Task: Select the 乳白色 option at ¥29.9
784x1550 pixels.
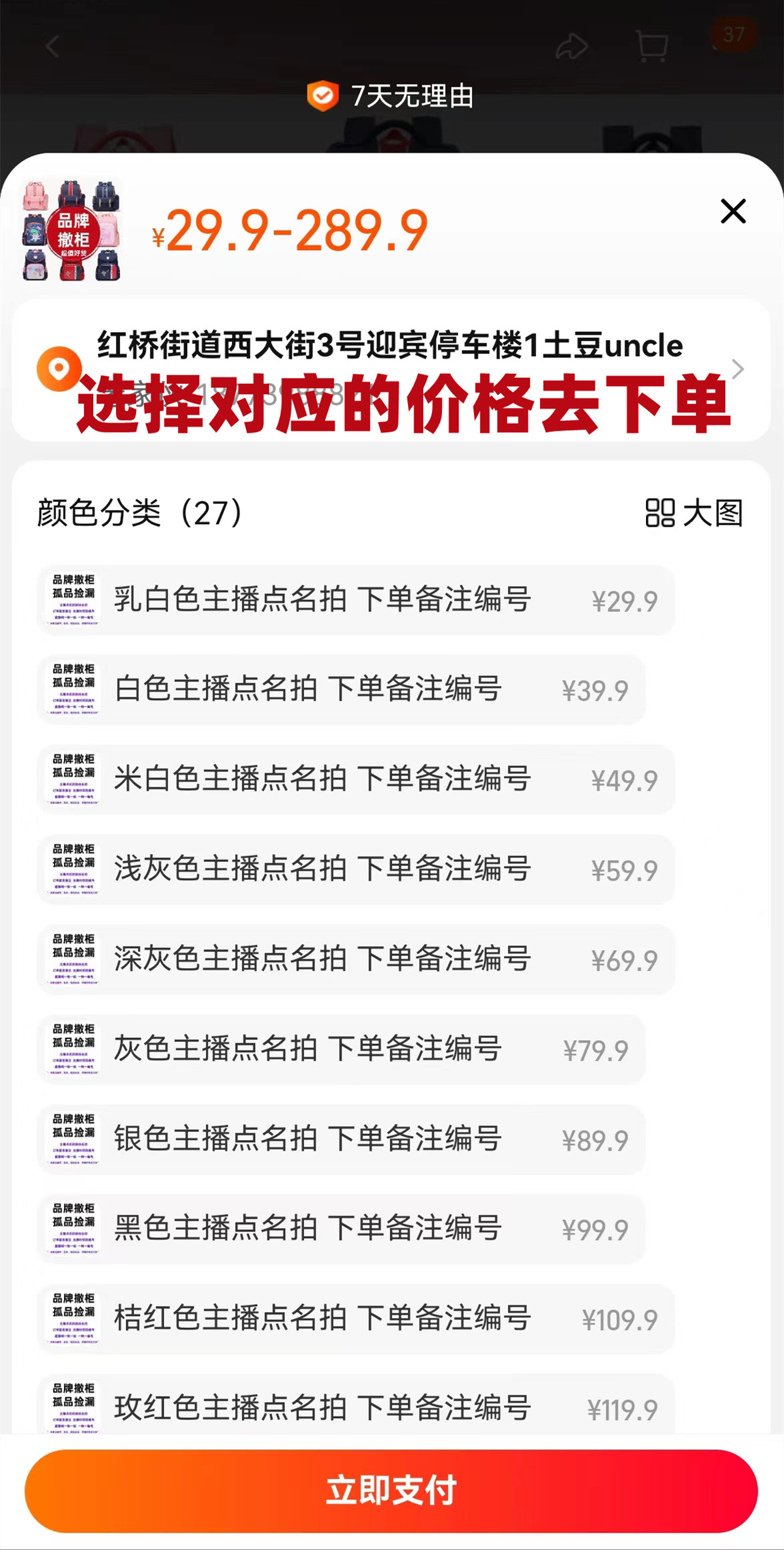Action: click(355, 600)
